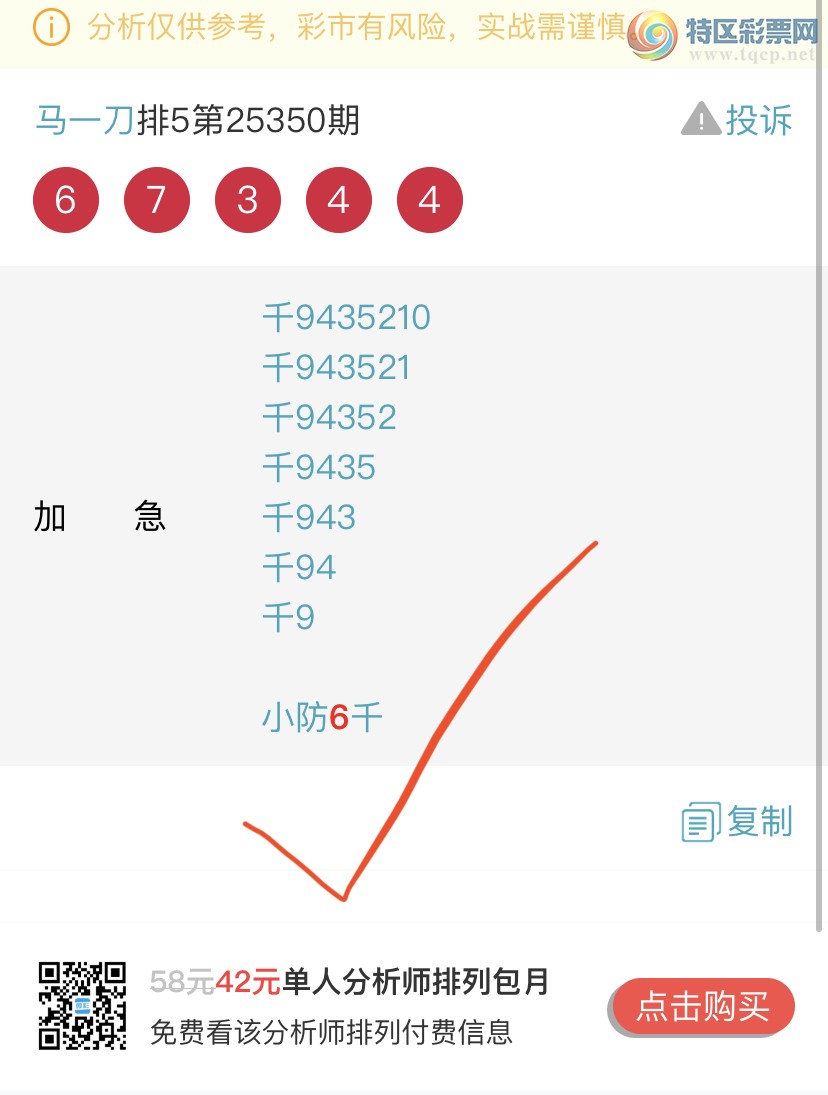Open analyst 马一刀's profile link

[84, 121]
